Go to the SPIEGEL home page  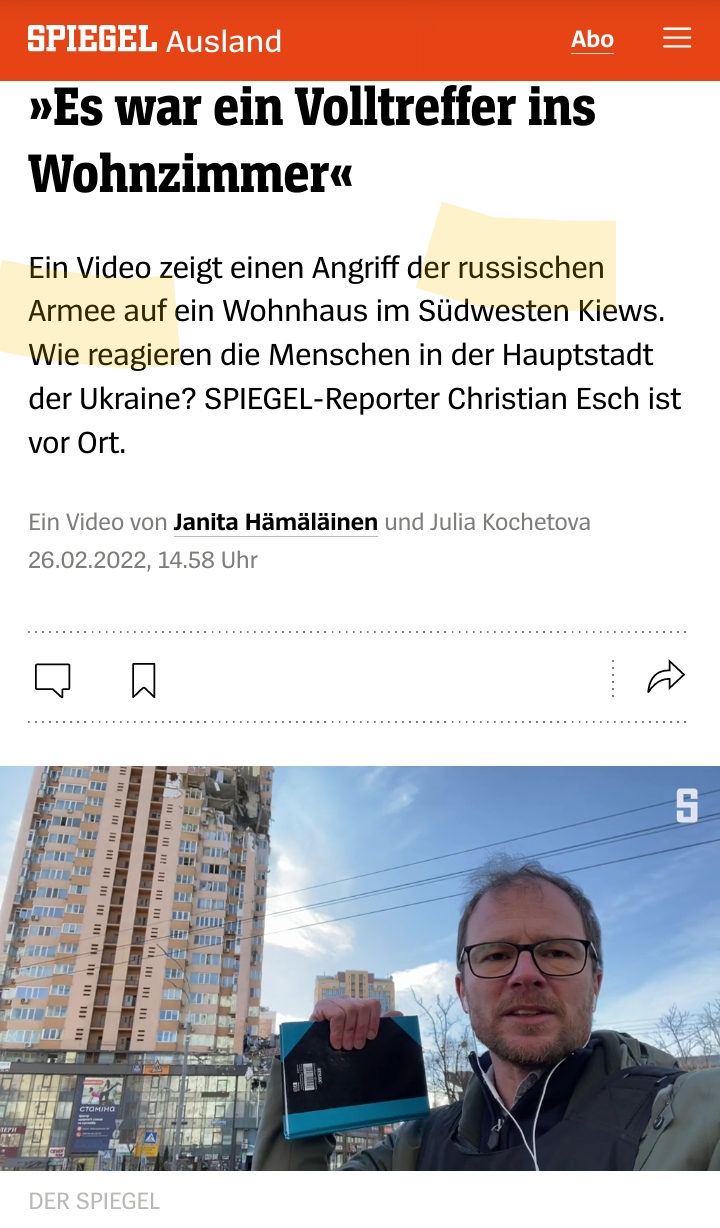click(x=92, y=40)
